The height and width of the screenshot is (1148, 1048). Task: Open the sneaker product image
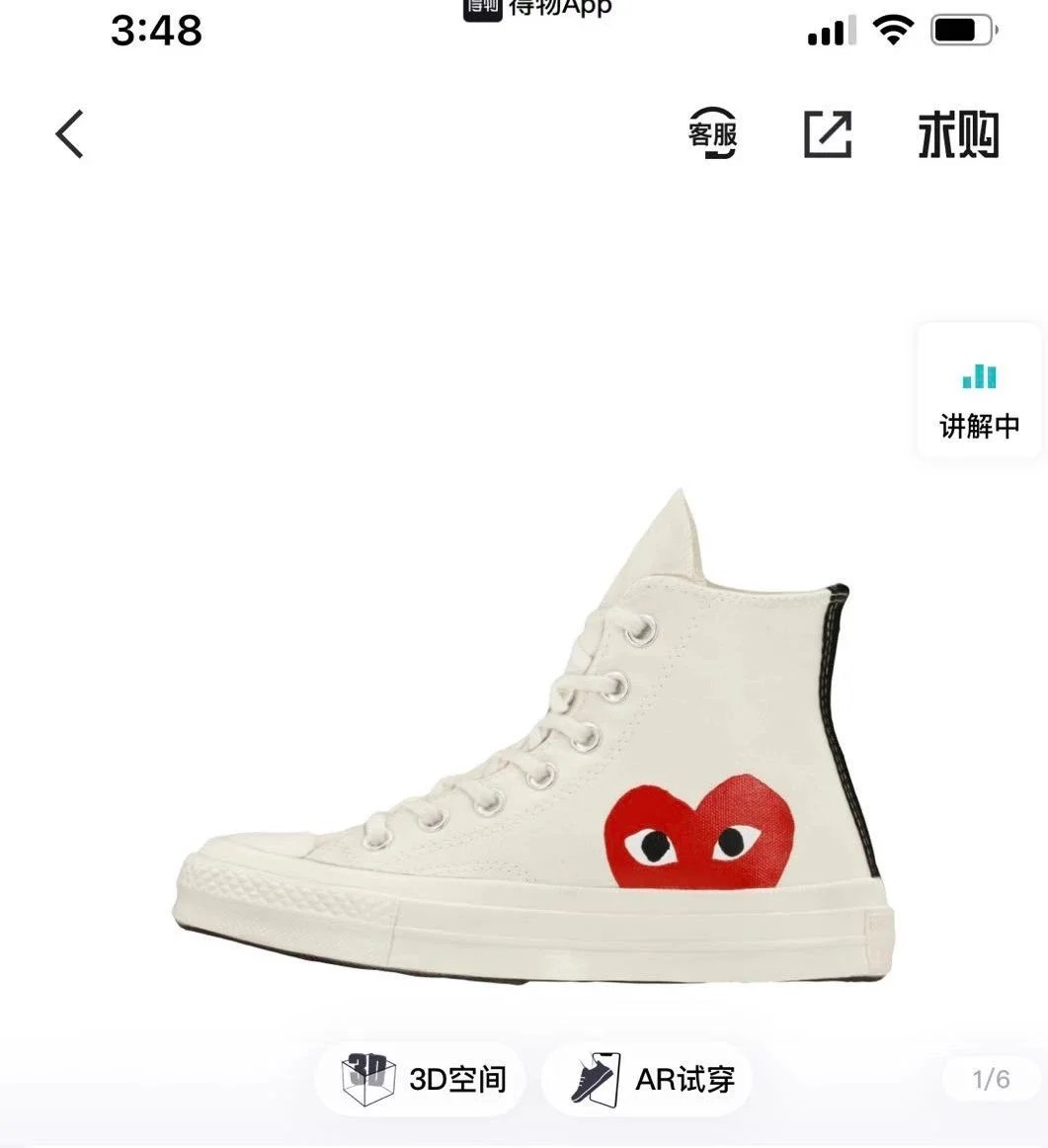click(x=533, y=751)
